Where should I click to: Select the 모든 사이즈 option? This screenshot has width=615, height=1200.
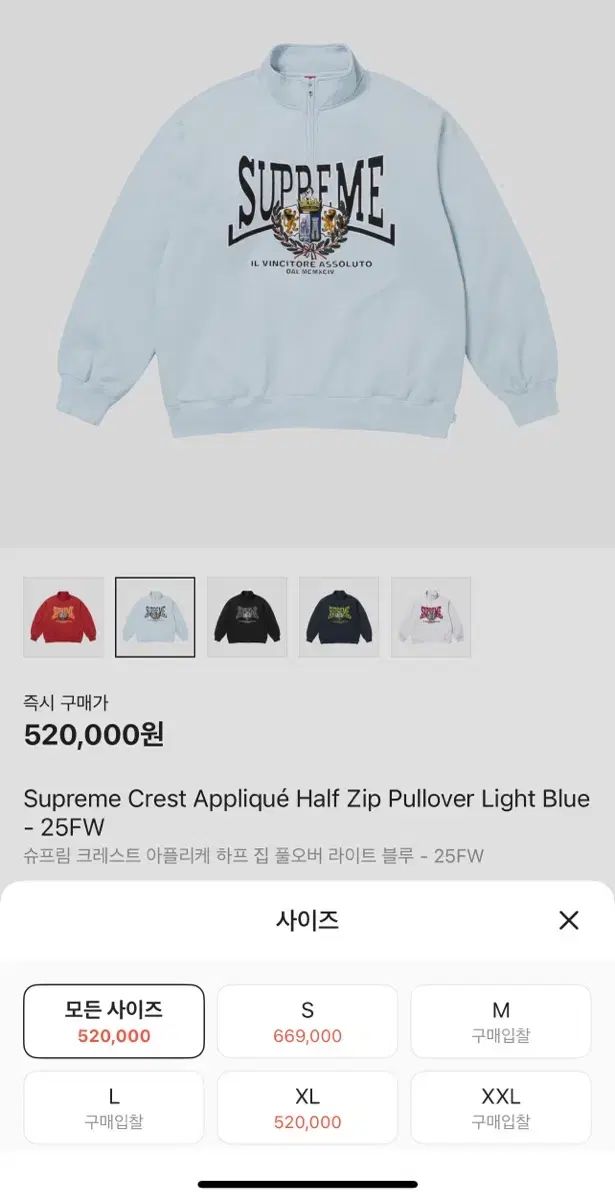pyautogui.click(x=114, y=1021)
